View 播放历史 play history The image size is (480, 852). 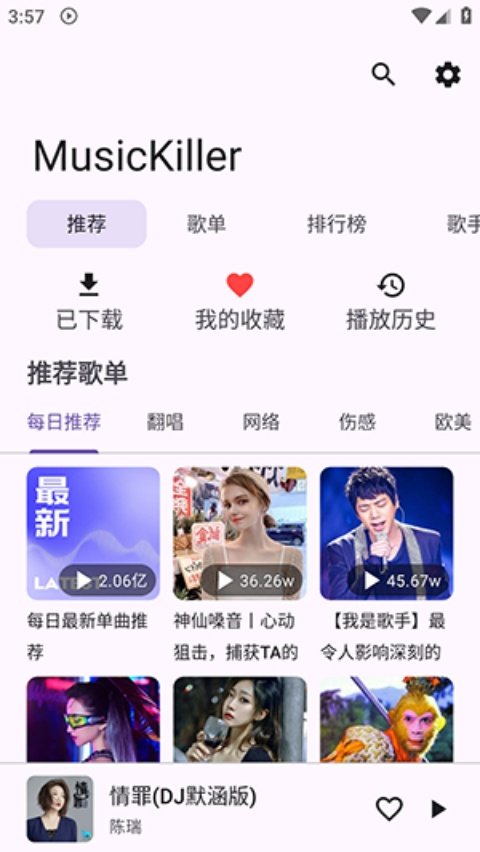tap(391, 303)
